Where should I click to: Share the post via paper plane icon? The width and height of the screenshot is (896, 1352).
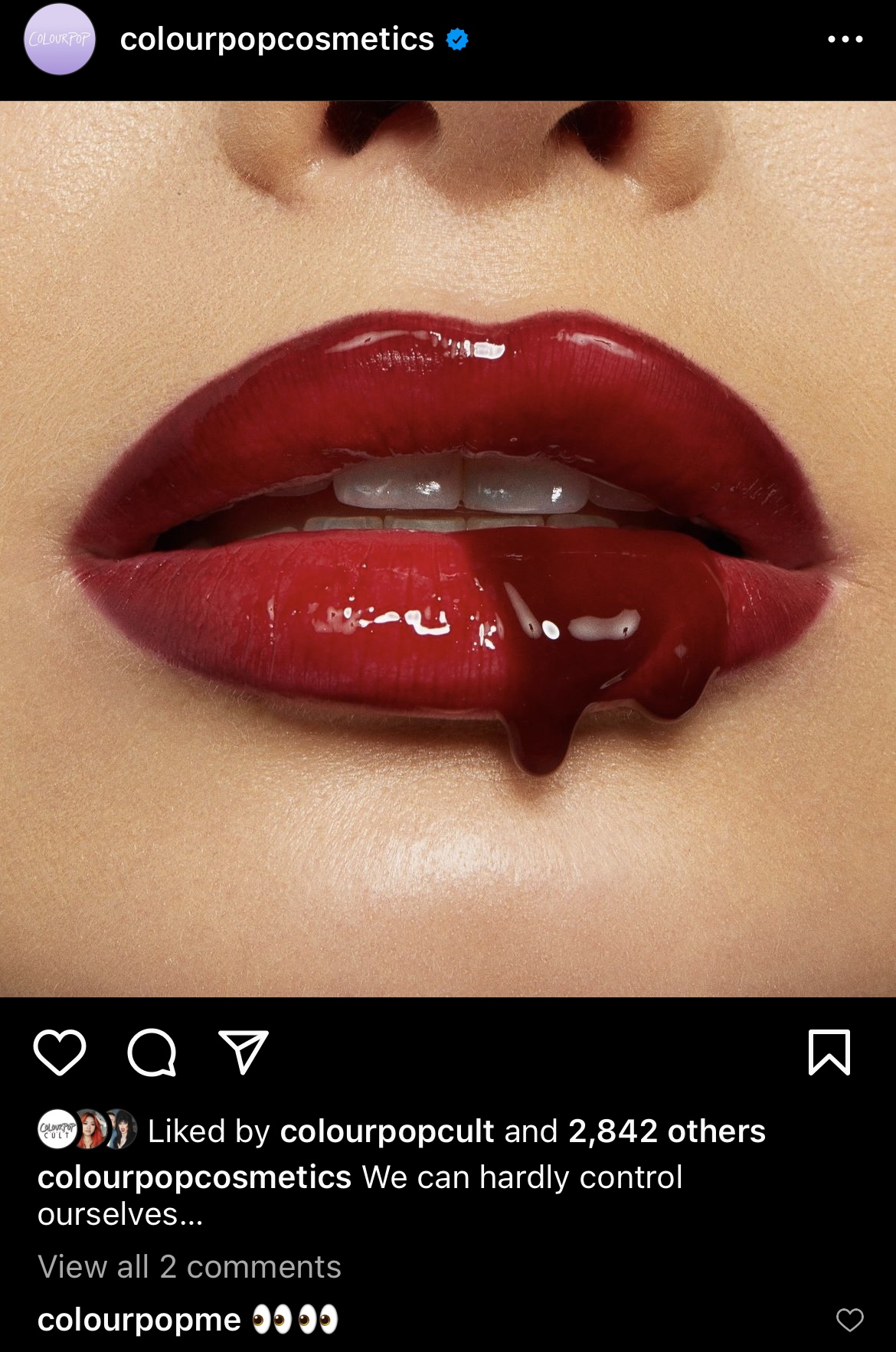click(244, 1052)
